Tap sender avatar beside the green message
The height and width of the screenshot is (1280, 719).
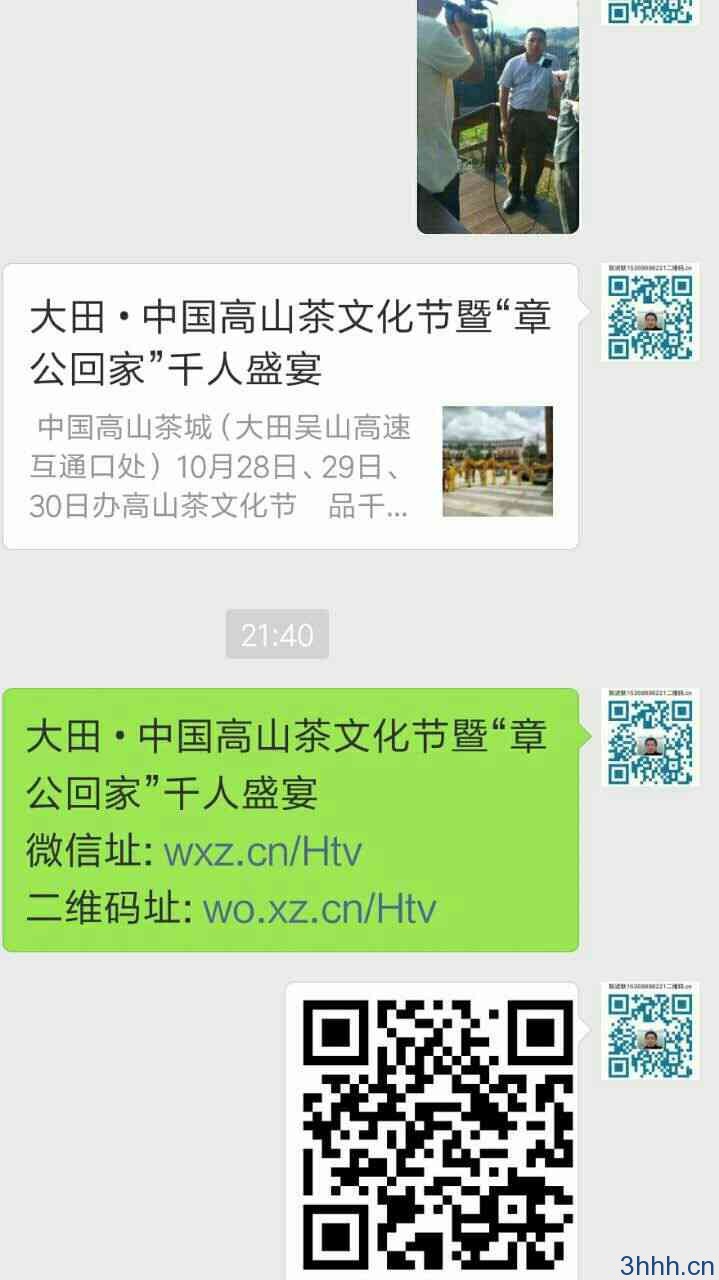650,737
